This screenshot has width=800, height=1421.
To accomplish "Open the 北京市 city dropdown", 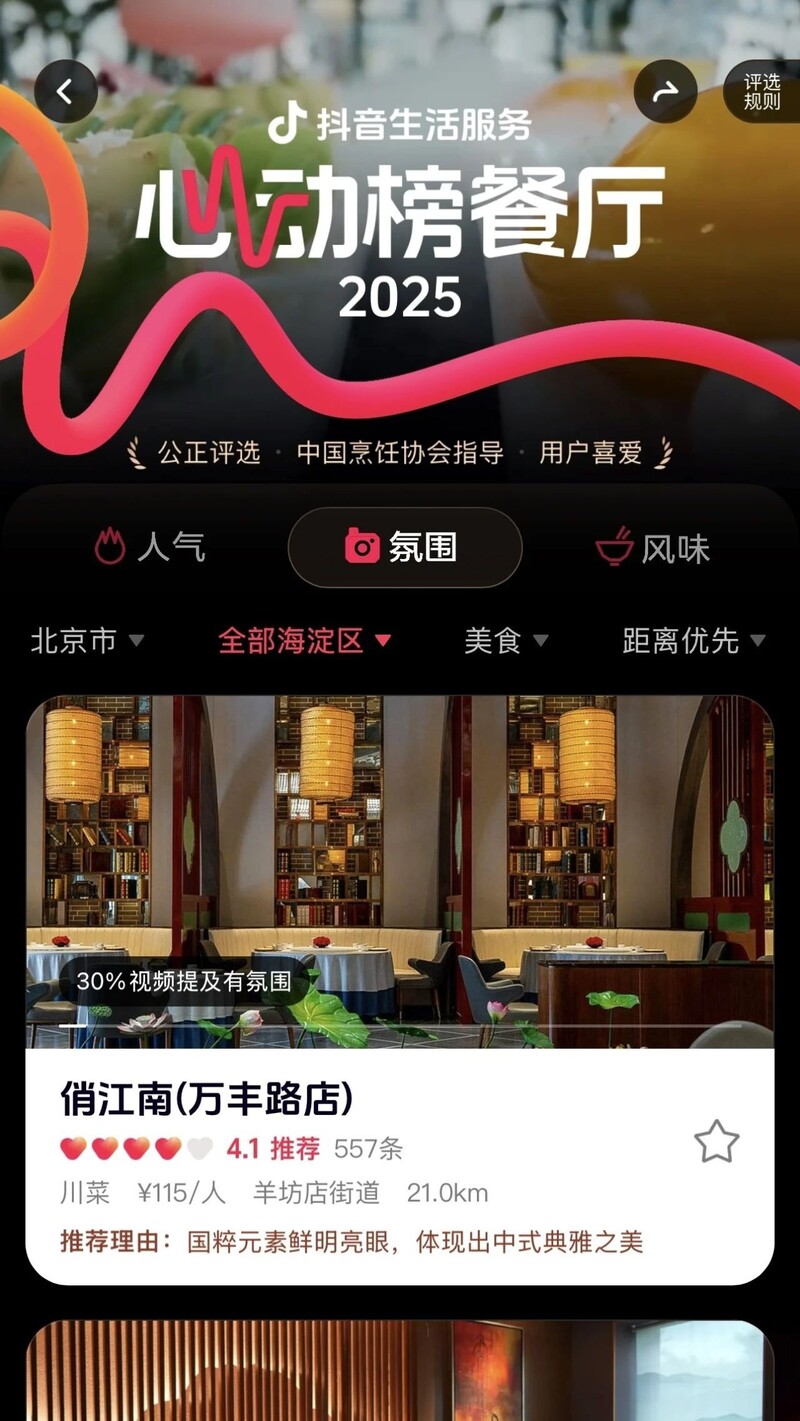I will click(x=87, y=641).
